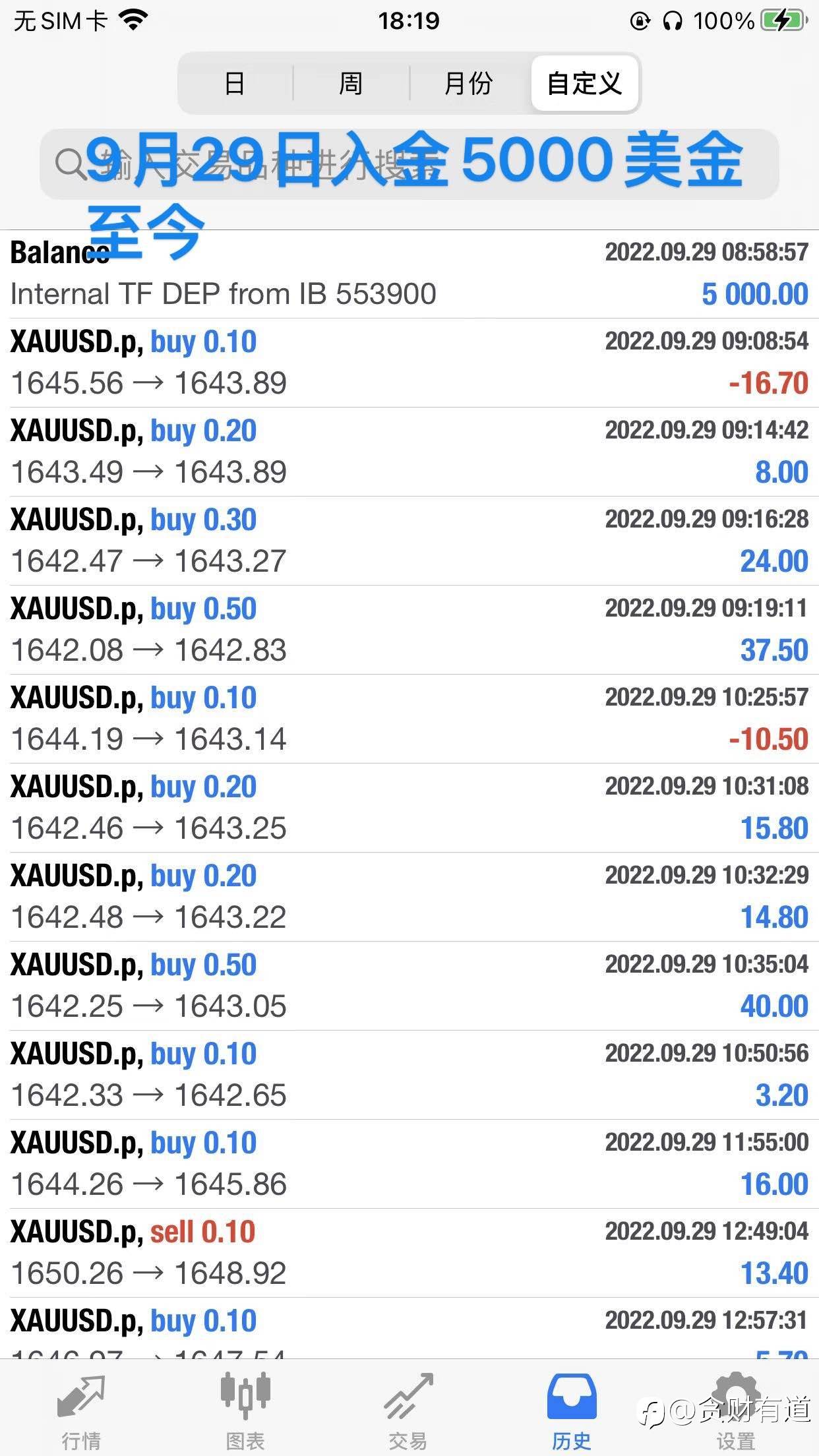
Task: Open the sell 0.10 trade at 12:49:04
Action: (x=409, y=1253)
